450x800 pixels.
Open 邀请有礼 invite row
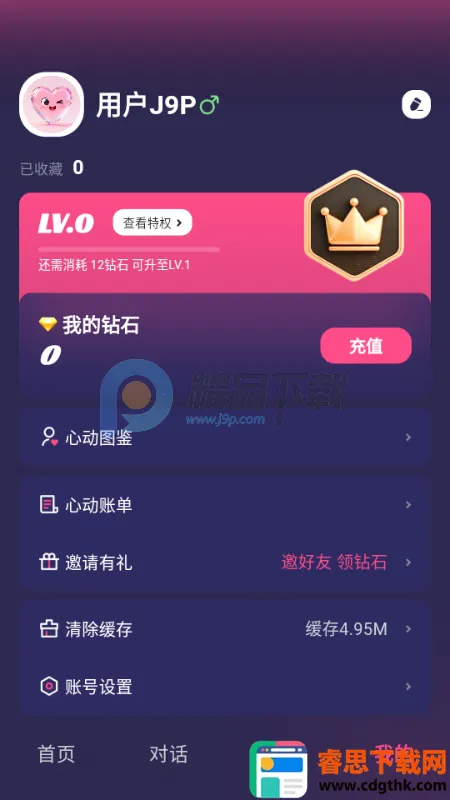pos(225,563)
